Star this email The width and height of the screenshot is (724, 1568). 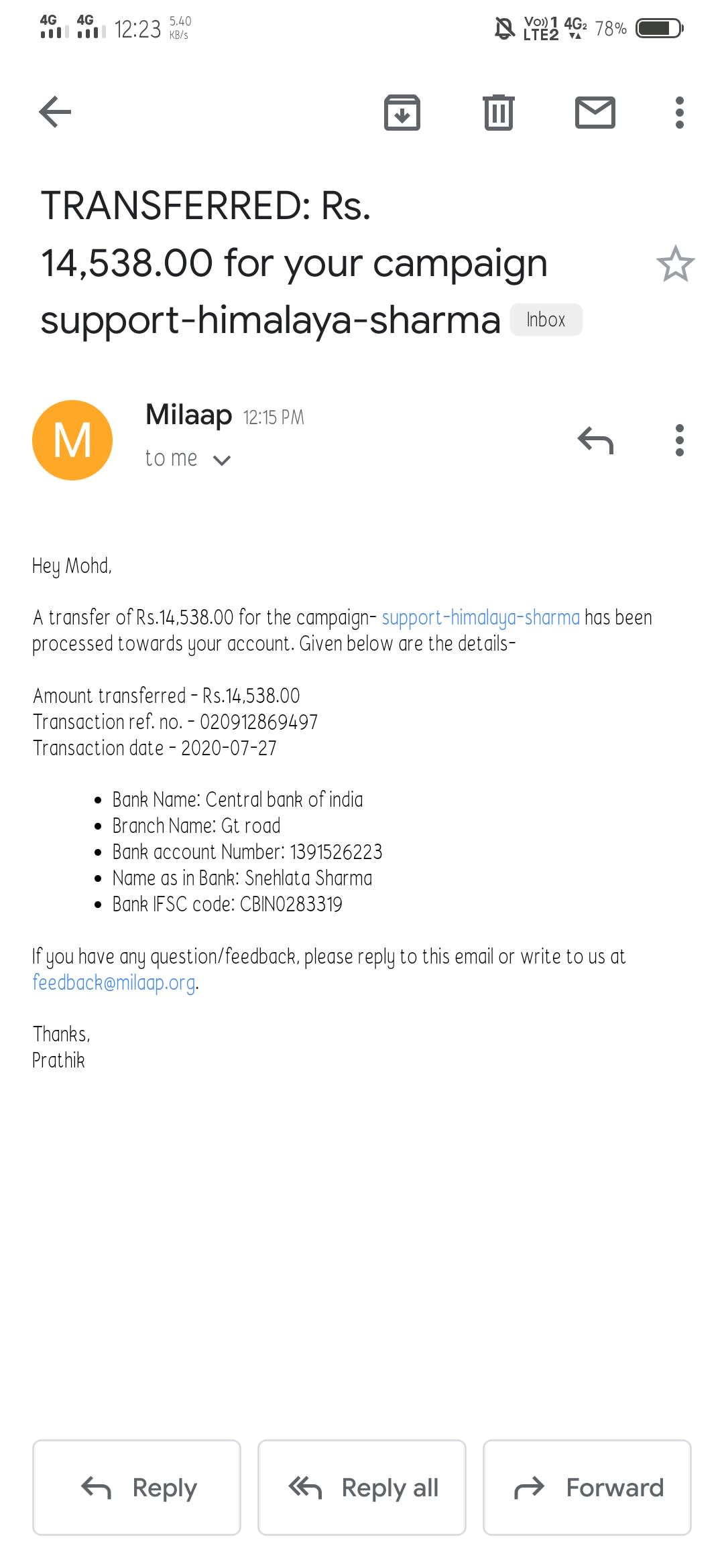pos(675,263)
